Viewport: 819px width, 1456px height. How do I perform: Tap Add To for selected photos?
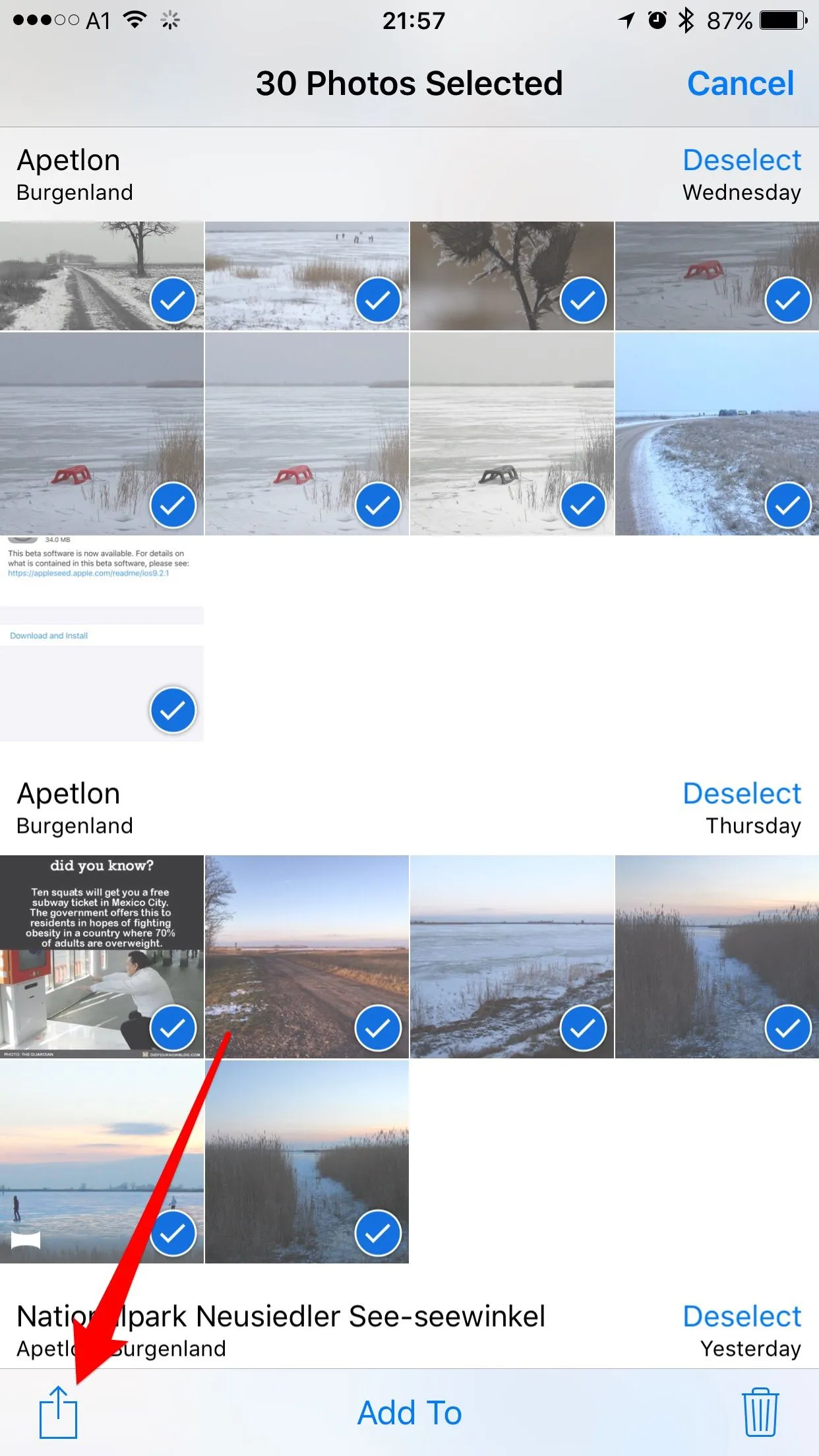[409, 1412]
